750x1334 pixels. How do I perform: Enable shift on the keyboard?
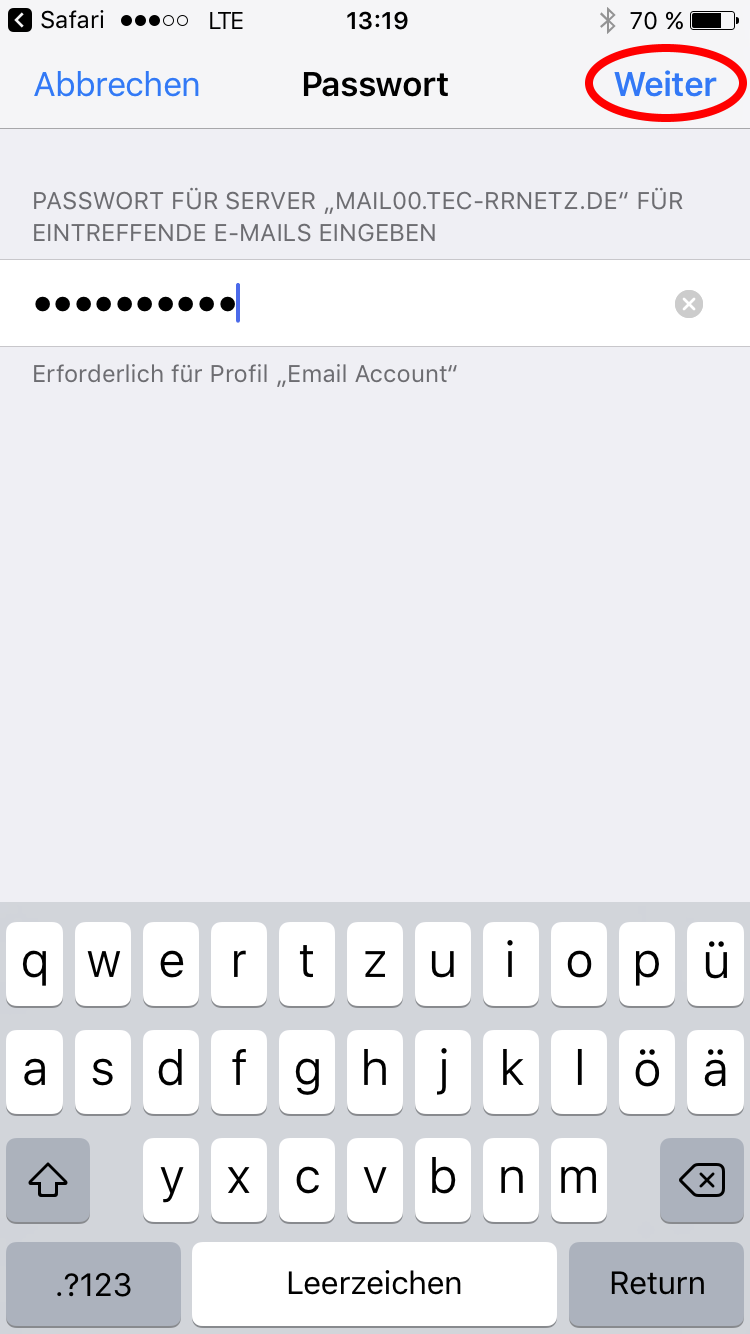click(48, 1181)
